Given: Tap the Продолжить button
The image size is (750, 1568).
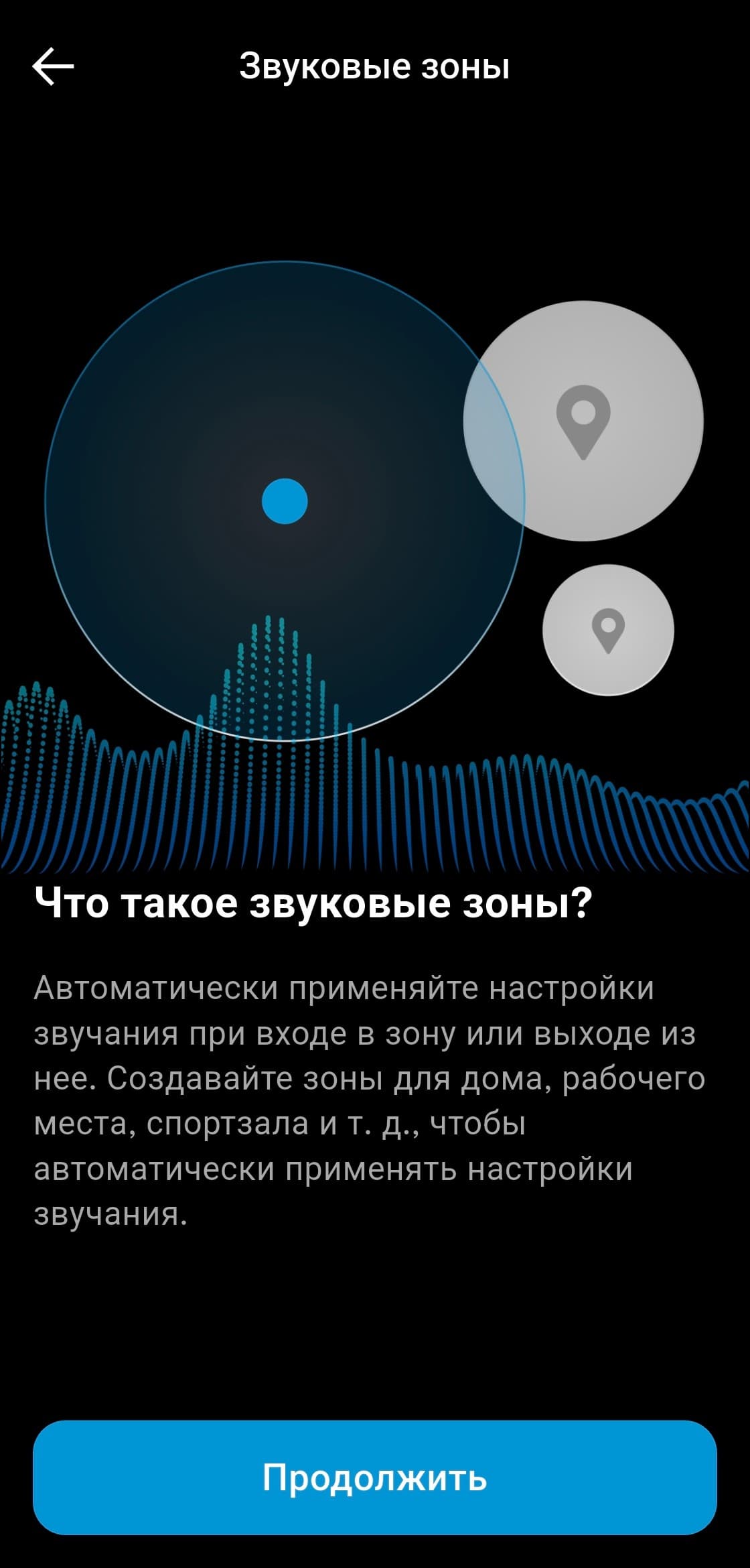Looking at the screenshot, I should click(375, 1478).
